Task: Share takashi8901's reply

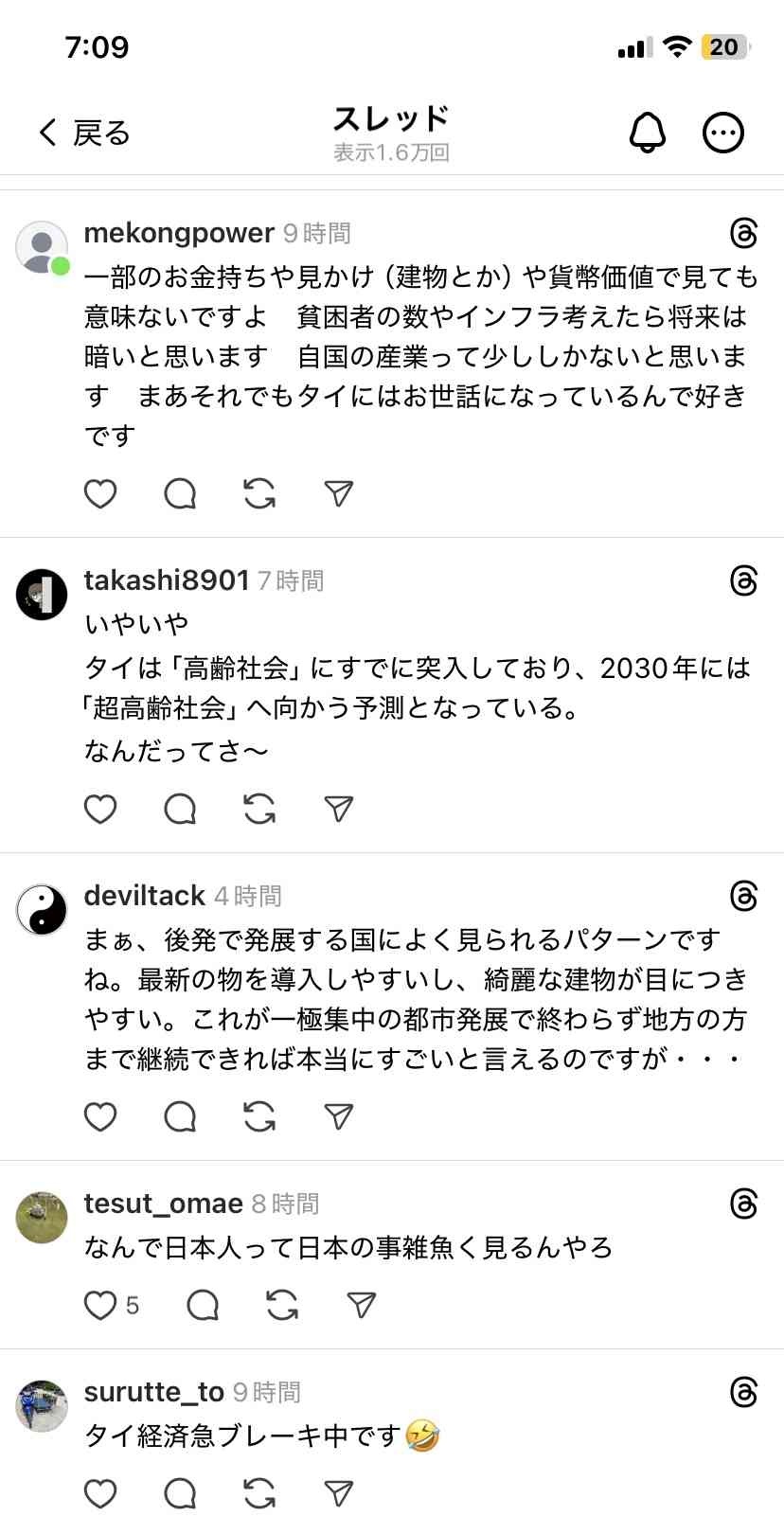Action: (338, 809)
